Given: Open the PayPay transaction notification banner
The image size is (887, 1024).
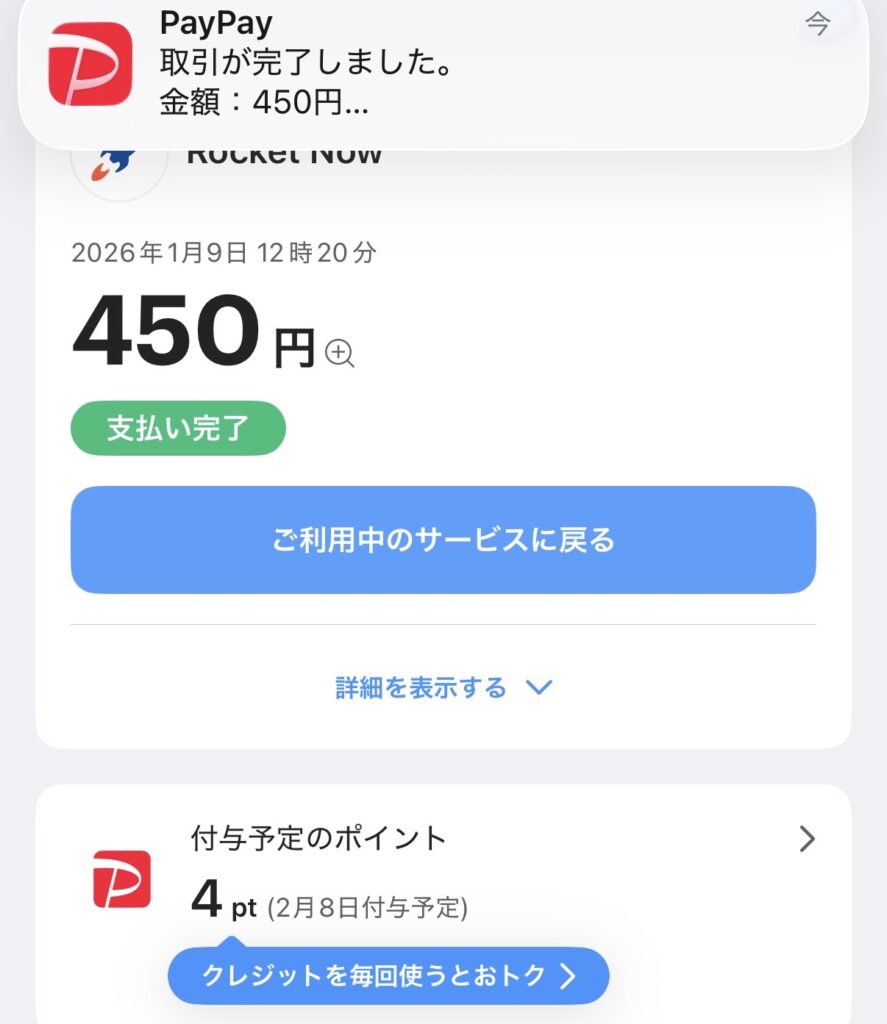Looking at the screenshot, I should [x=442, y=70].
